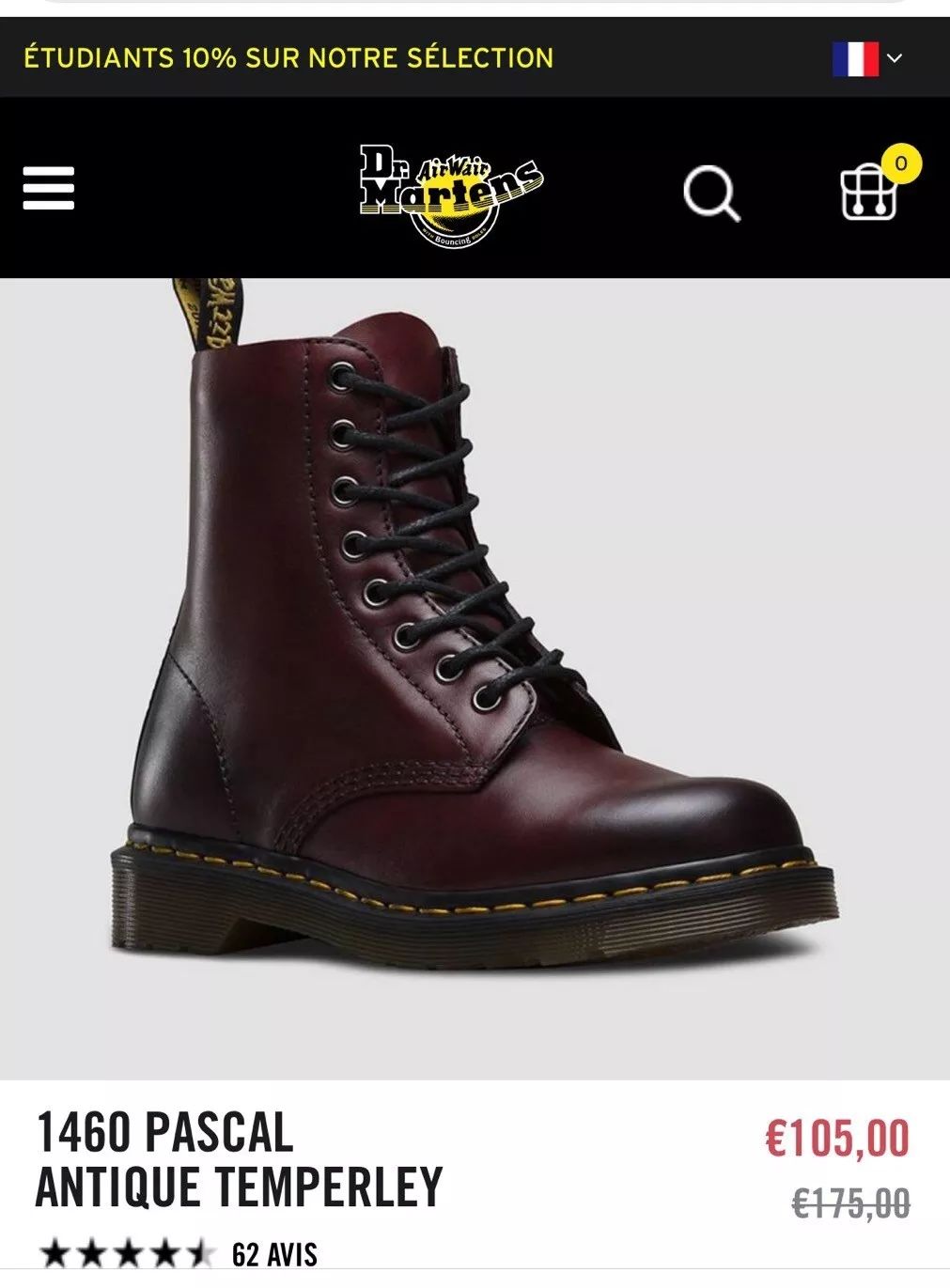This screenshot has width=950, height=1288.
Task: Expand the French flag country selector
Action: pyautogui.click(x=867, y=58)
